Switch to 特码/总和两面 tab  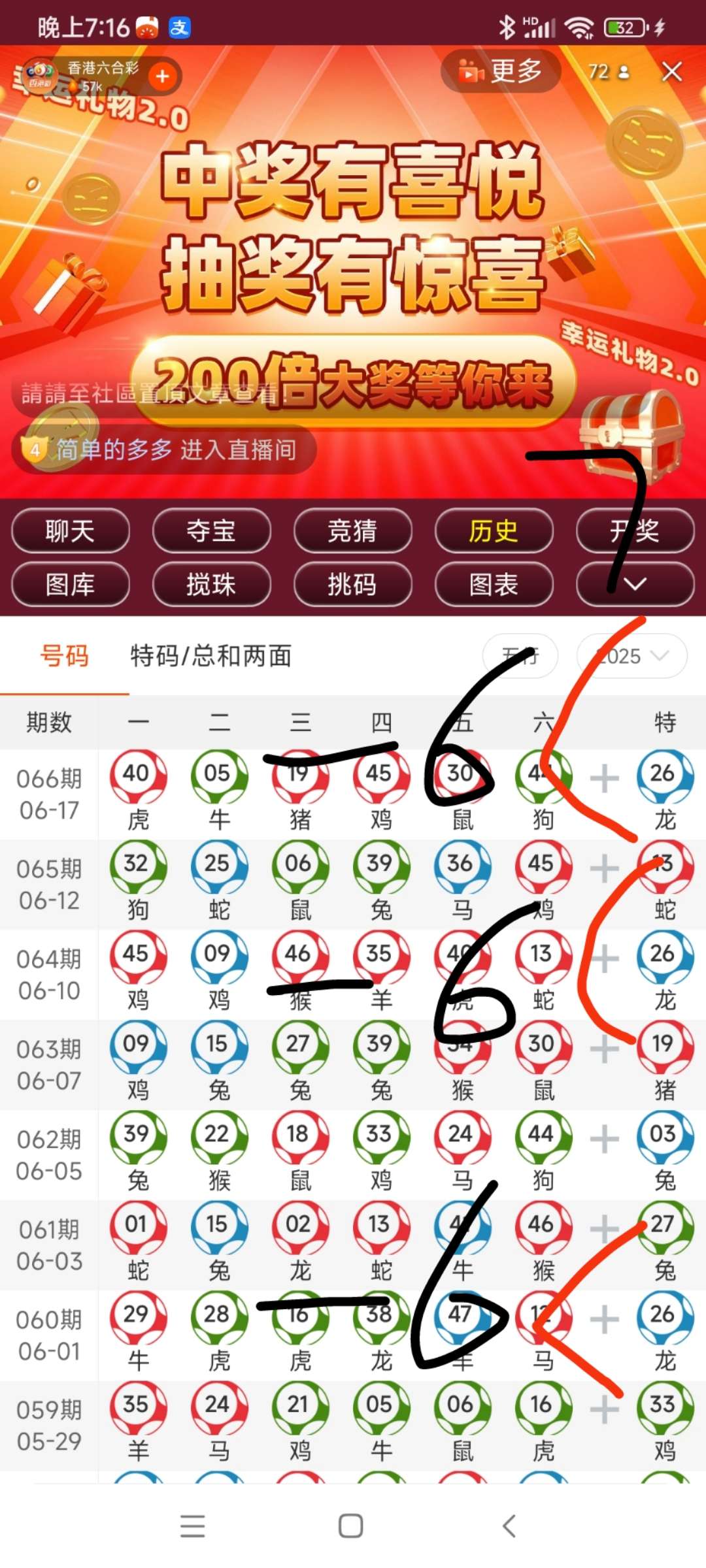210,655
